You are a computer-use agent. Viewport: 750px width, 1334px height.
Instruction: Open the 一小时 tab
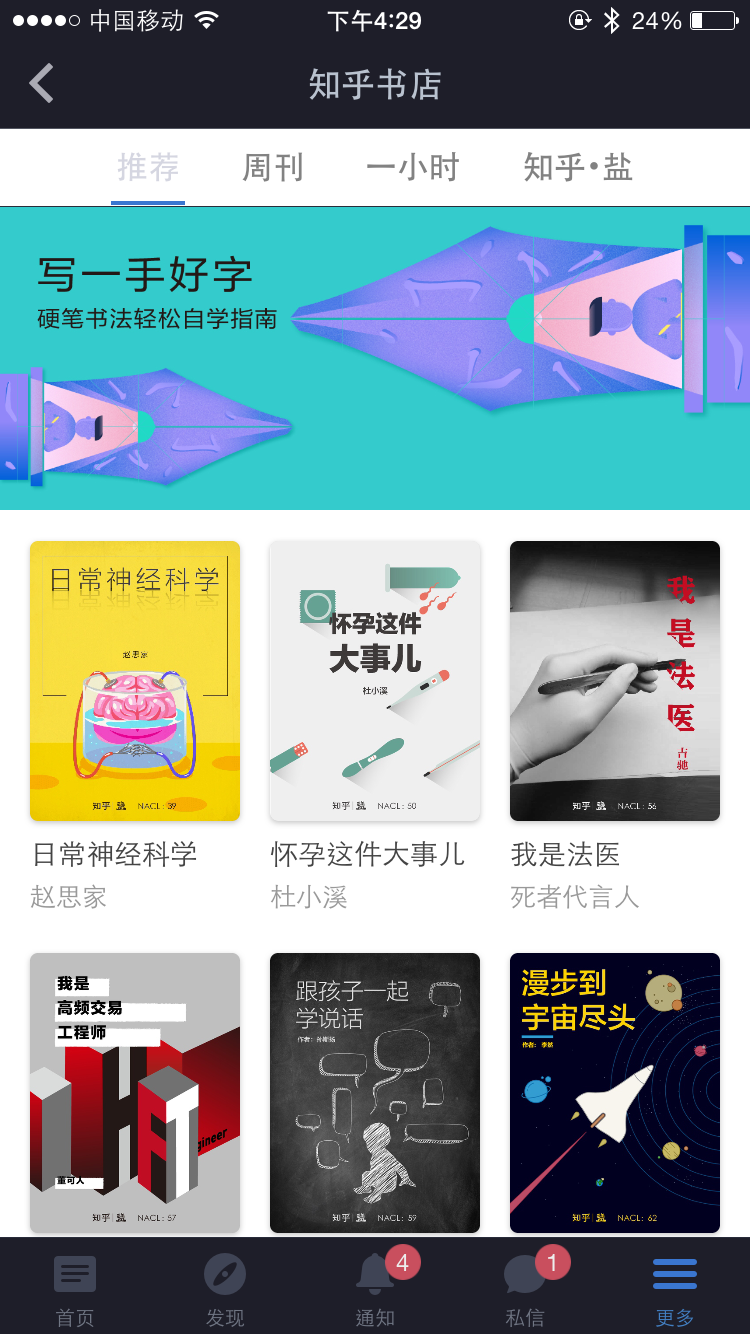pos(412,167)
